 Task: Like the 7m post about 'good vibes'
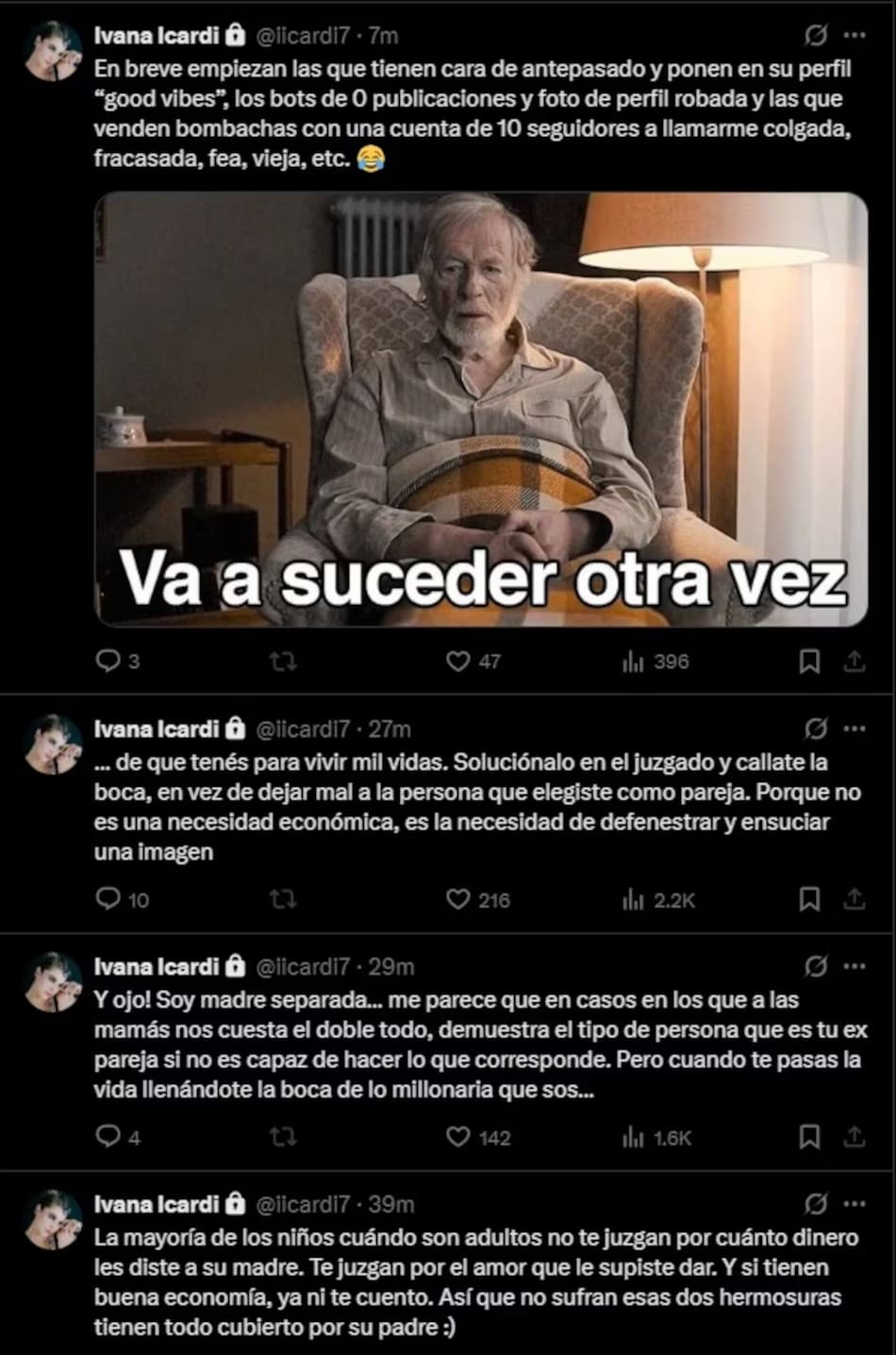458,661
